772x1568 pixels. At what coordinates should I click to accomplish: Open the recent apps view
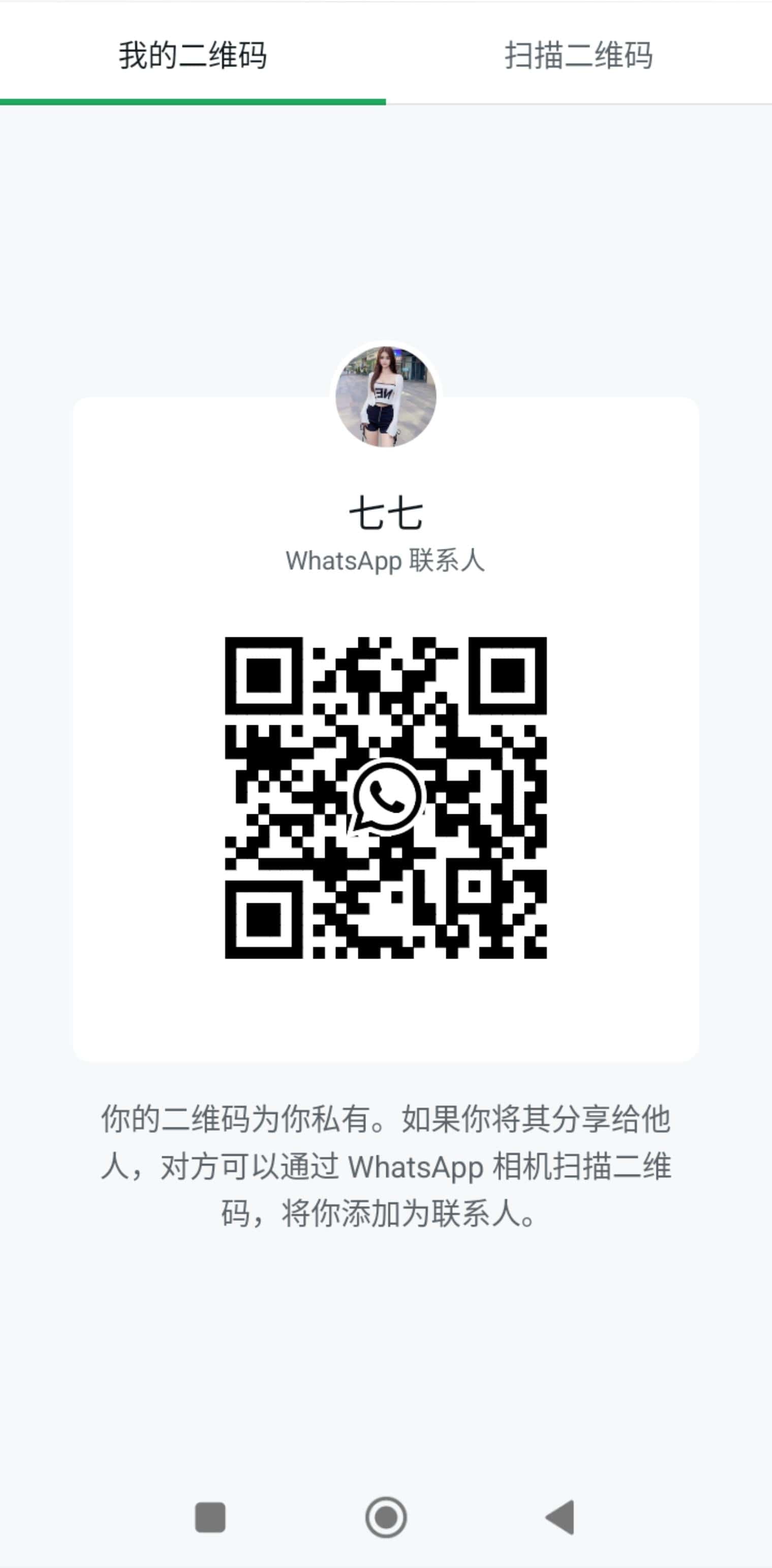[x=210, y=1517]
